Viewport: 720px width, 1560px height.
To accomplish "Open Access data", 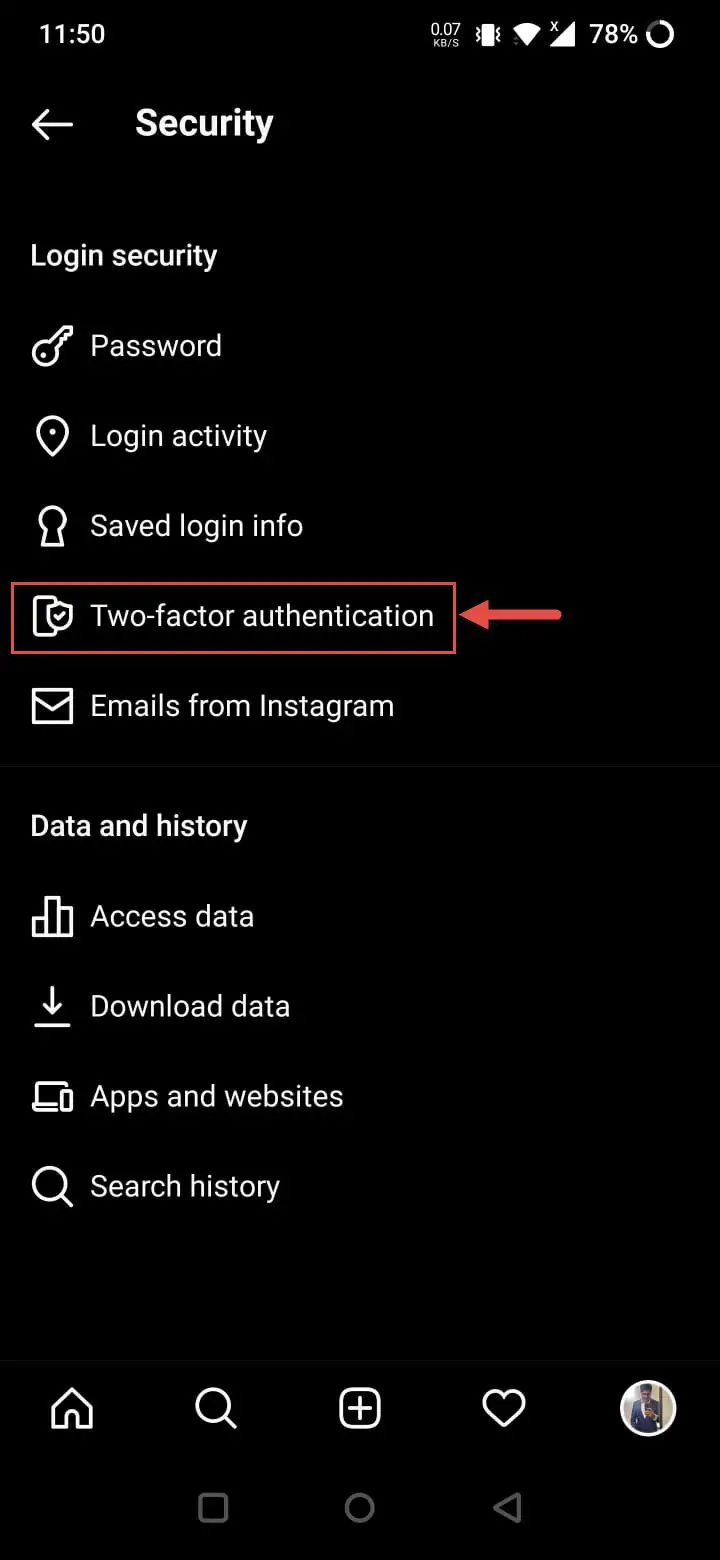I will click(x=360, y=916).
